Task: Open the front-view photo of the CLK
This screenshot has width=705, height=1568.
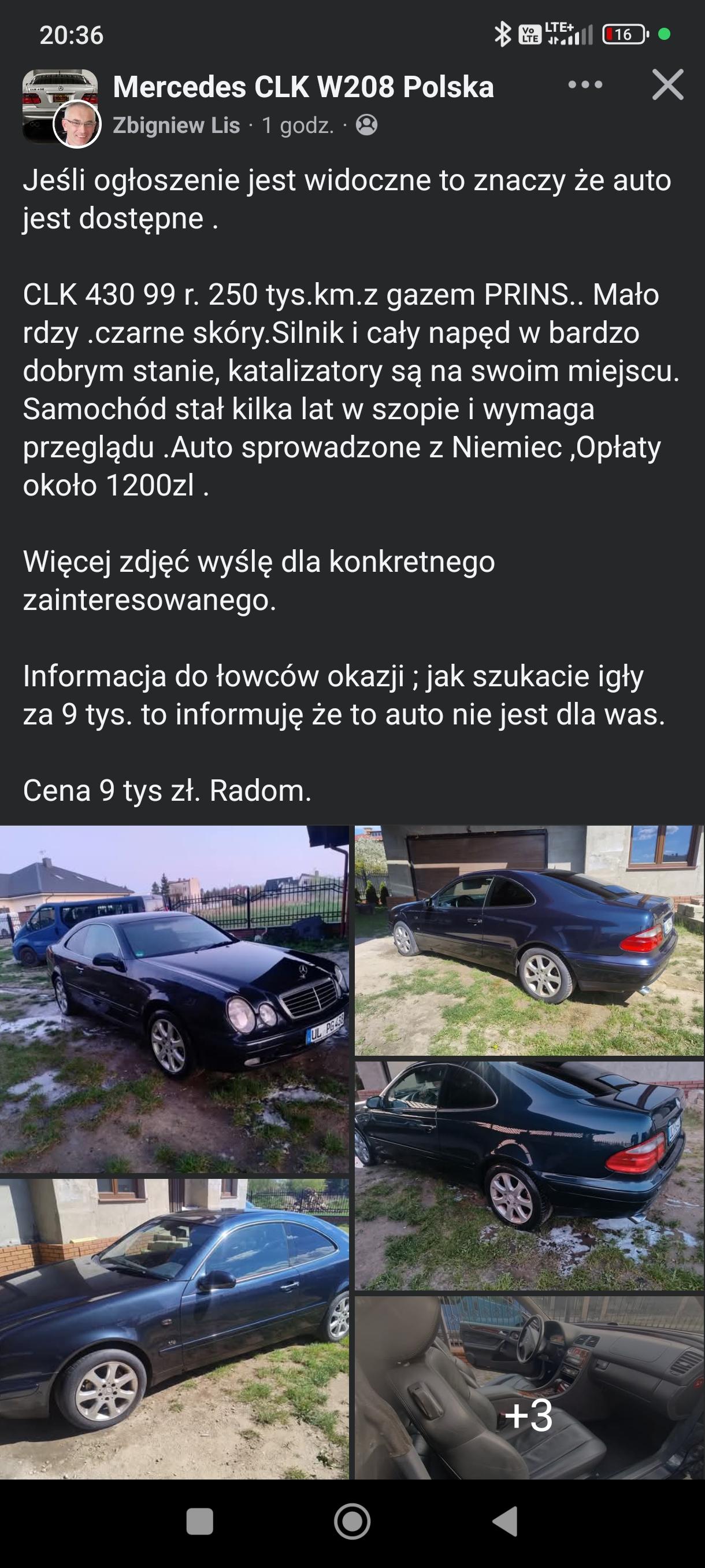Action: [x=174, y=999]
